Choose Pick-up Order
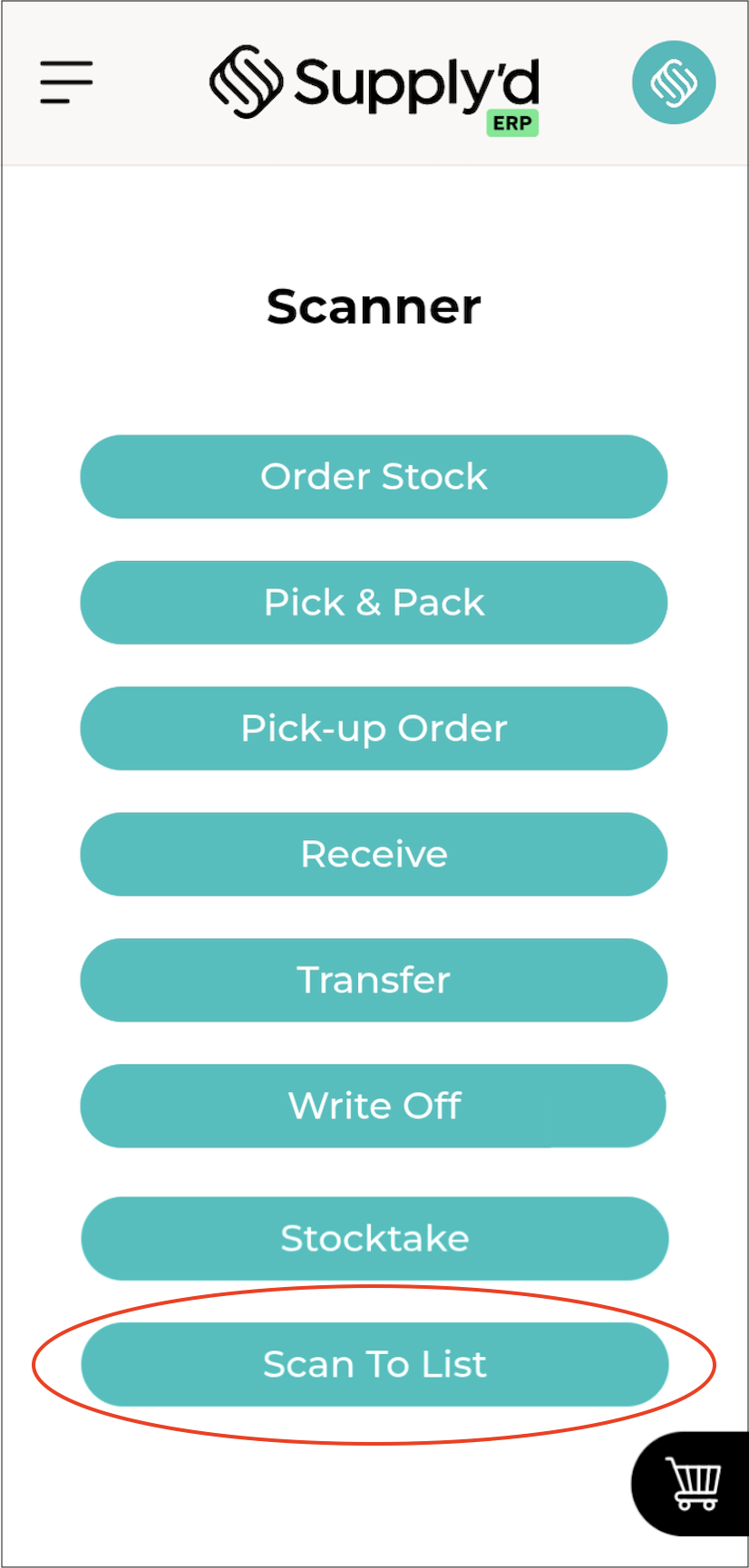The height and width of the screenshot is (1568, 749). tap(374, 729)
